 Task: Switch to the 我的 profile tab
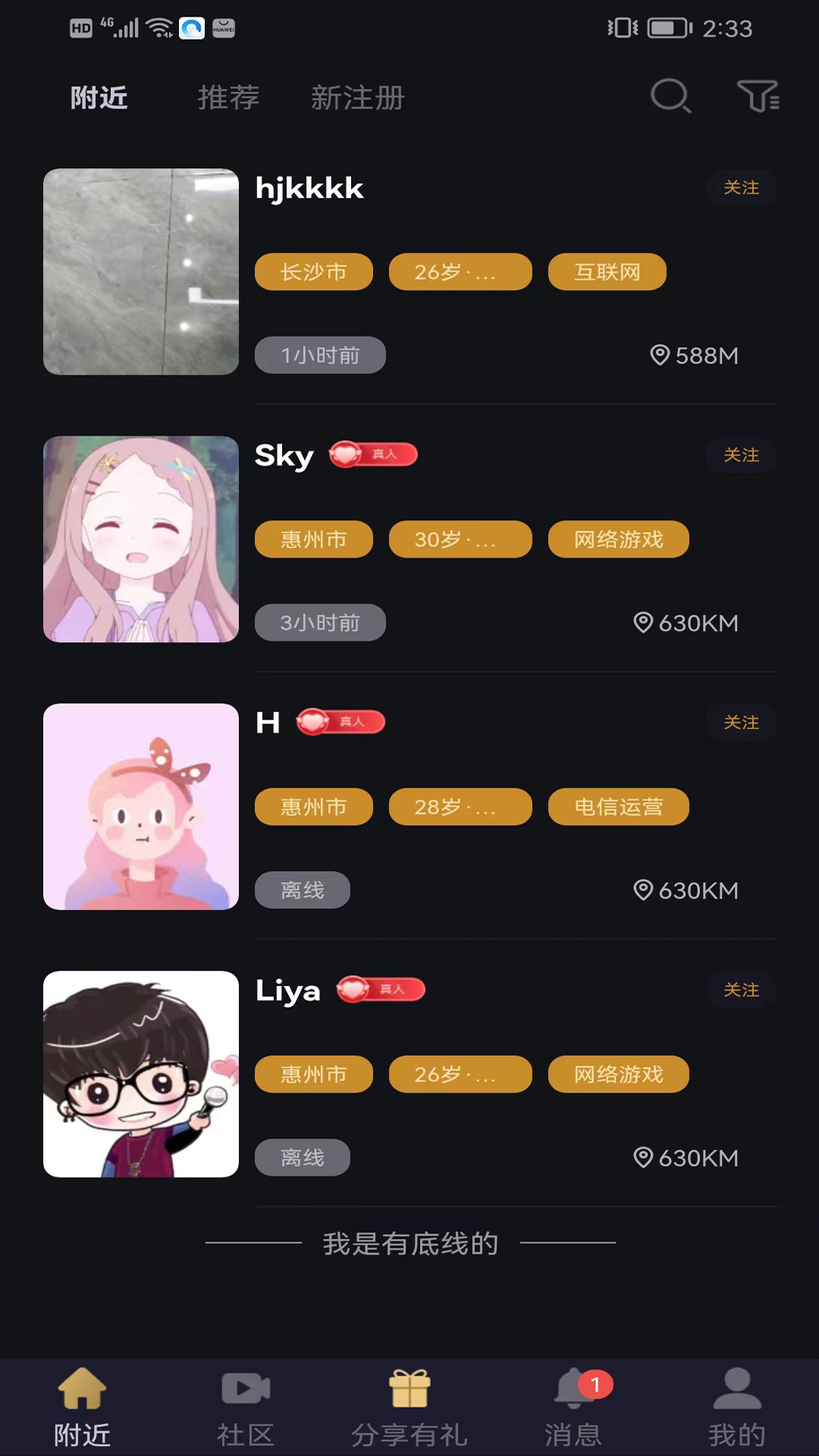coord(736,1407)
